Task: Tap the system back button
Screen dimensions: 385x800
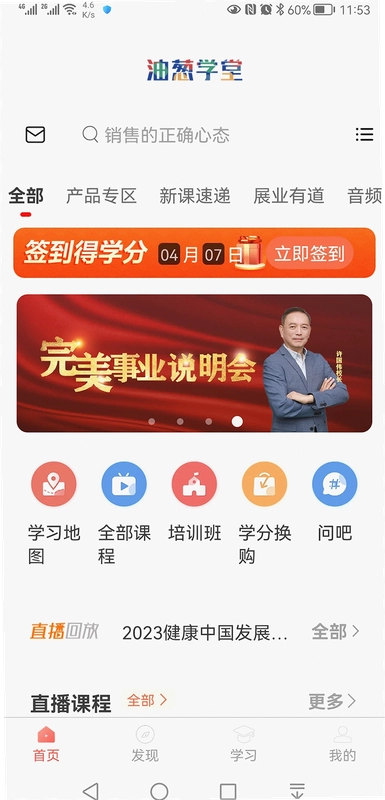Action: 91,791
